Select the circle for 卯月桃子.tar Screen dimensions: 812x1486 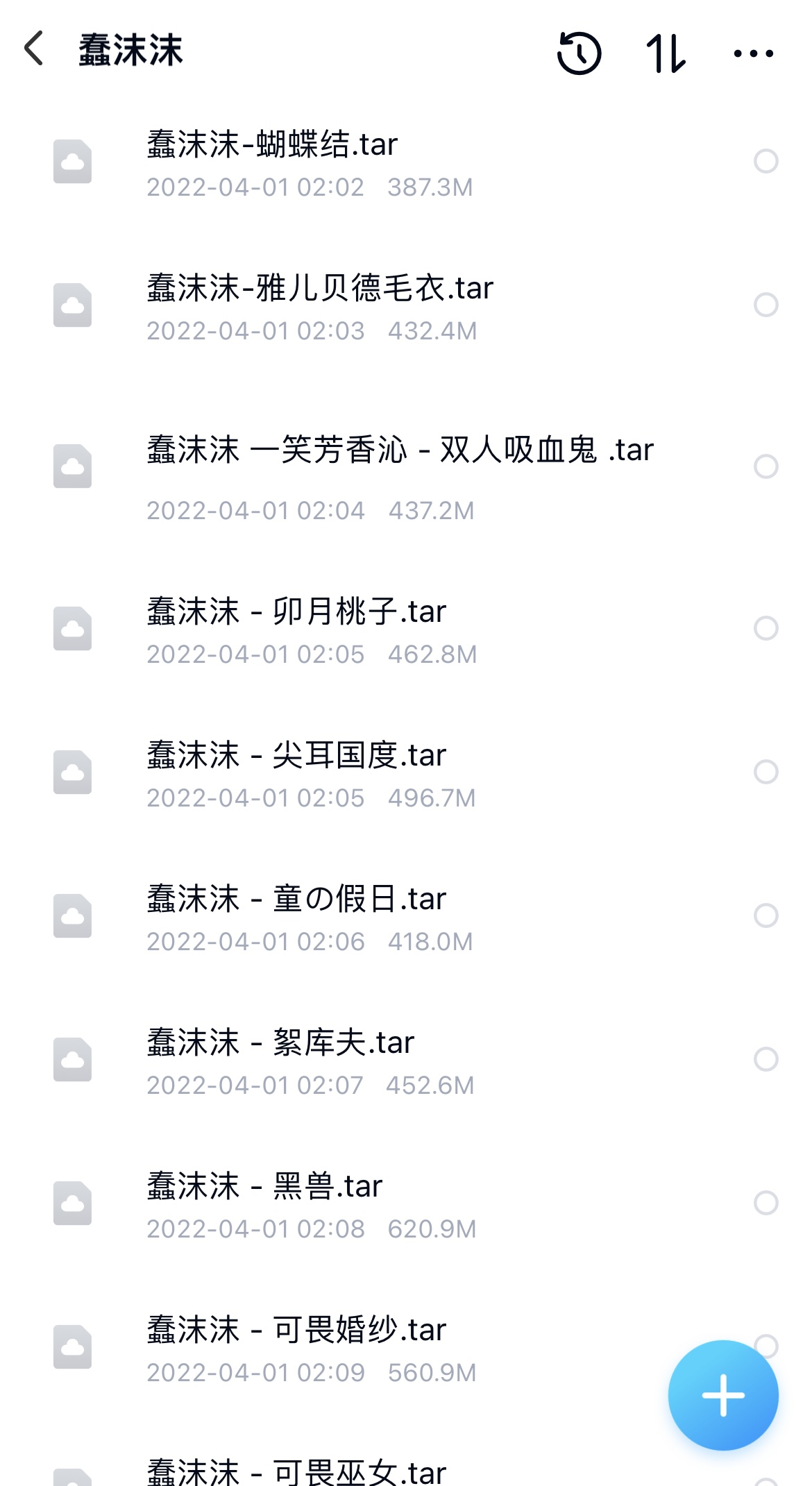coord(766,628)
